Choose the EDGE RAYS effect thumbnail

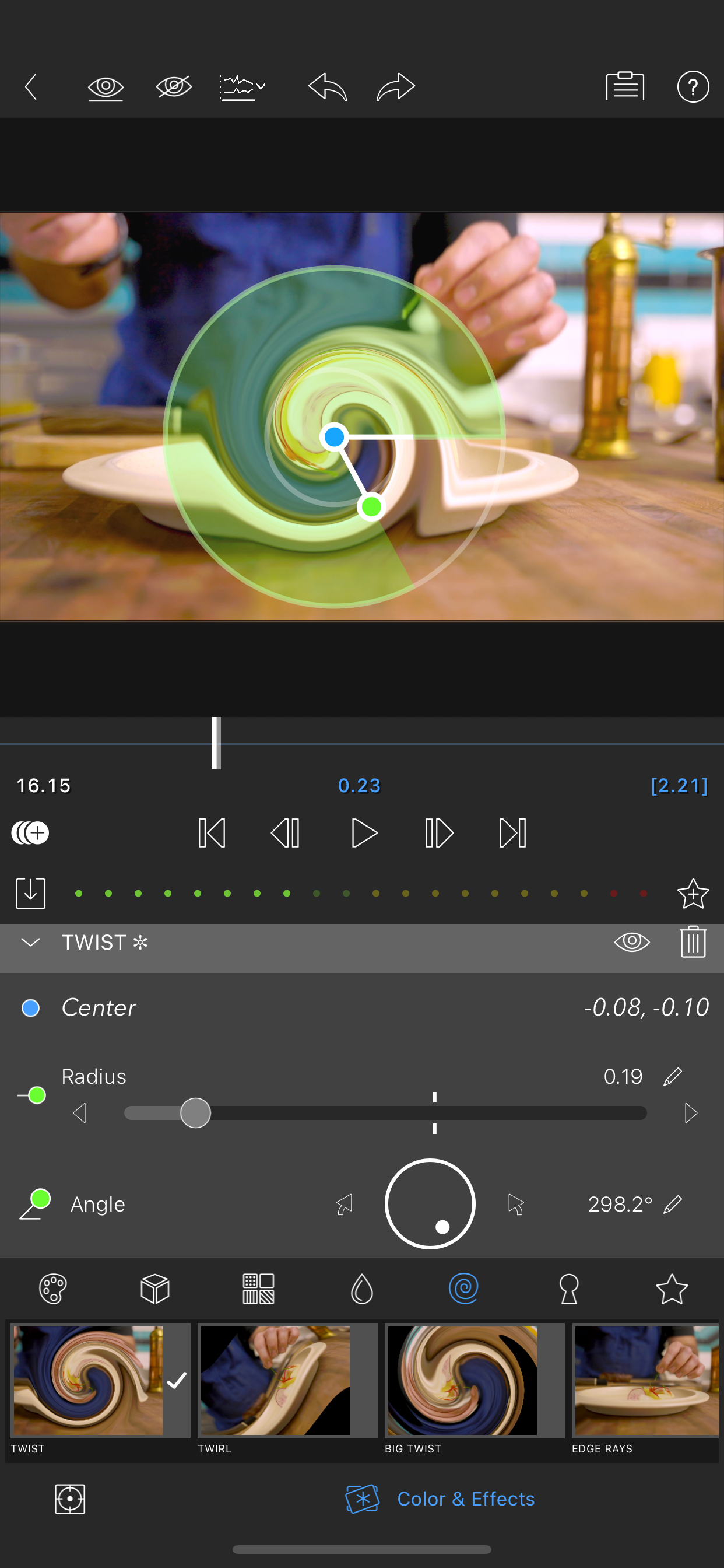tap(645, 1381)
